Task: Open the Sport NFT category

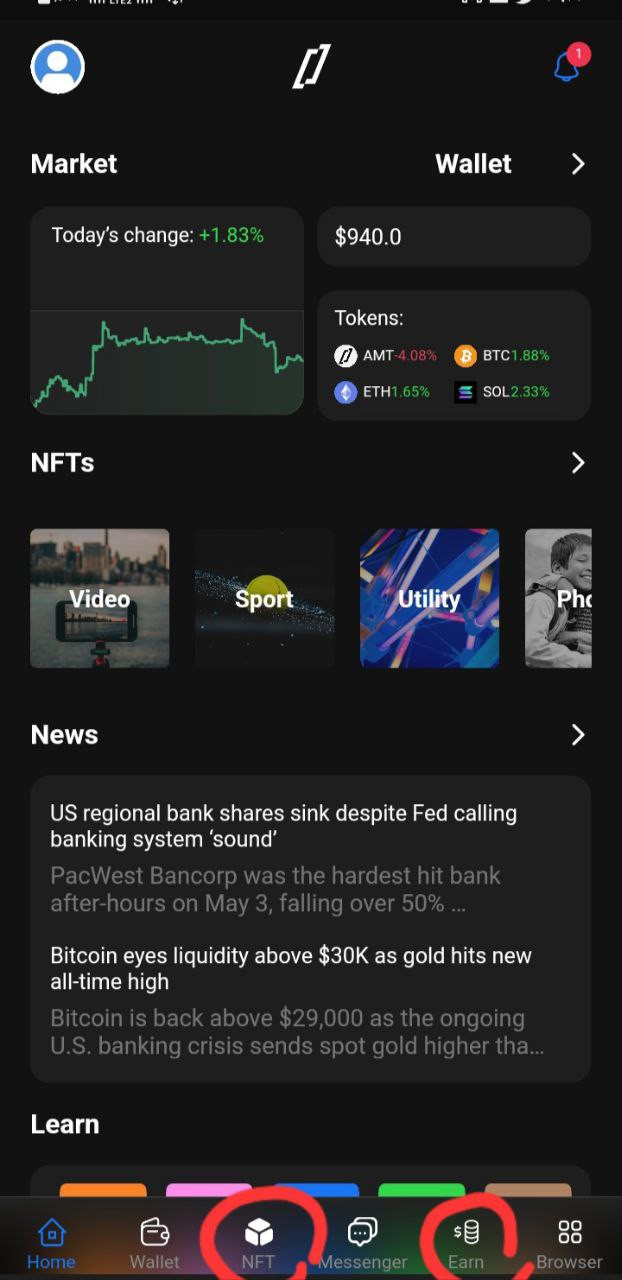Action: pyautogui.click(x=264, y=598)
